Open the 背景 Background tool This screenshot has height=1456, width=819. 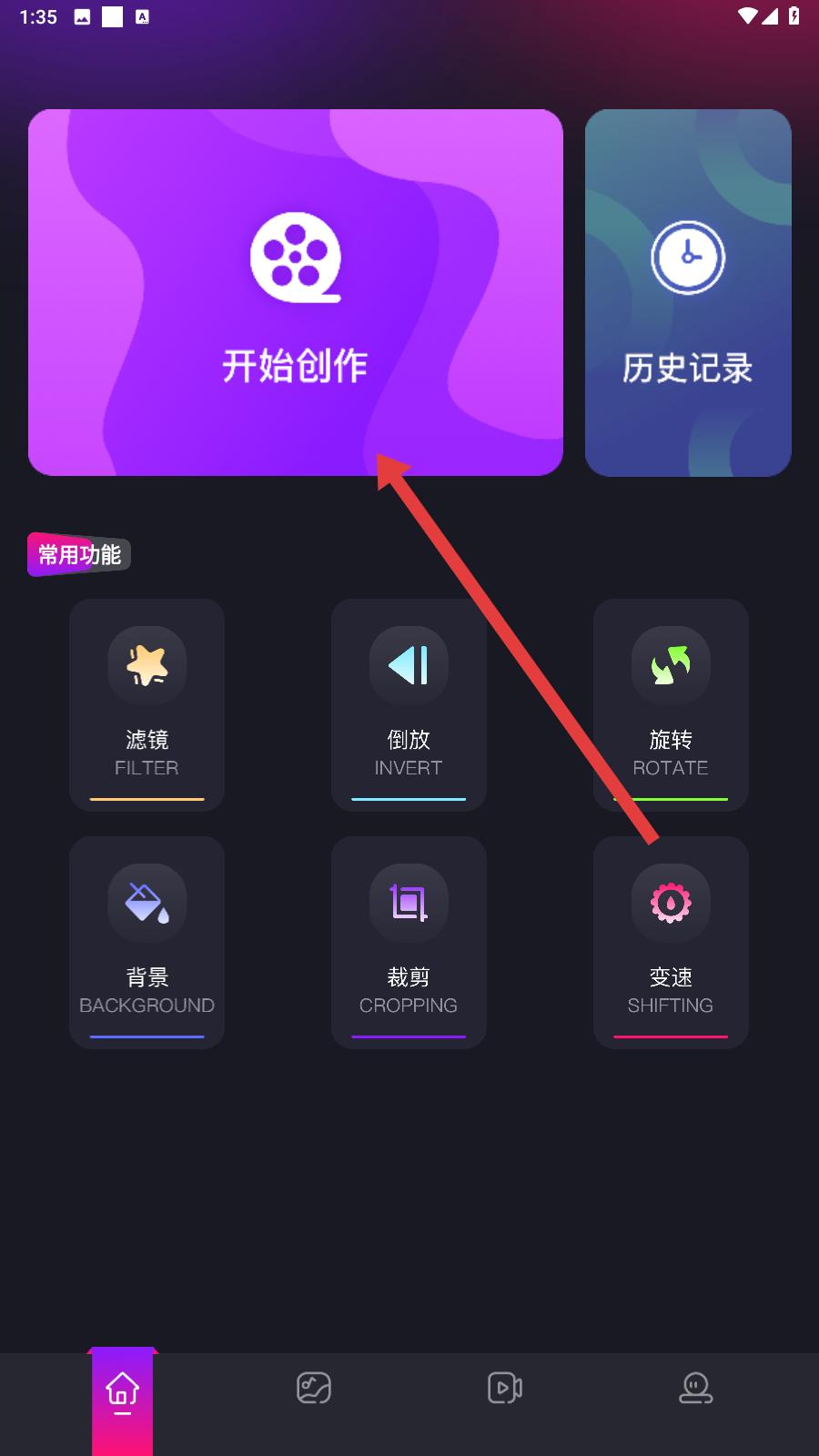pos(147,942)
